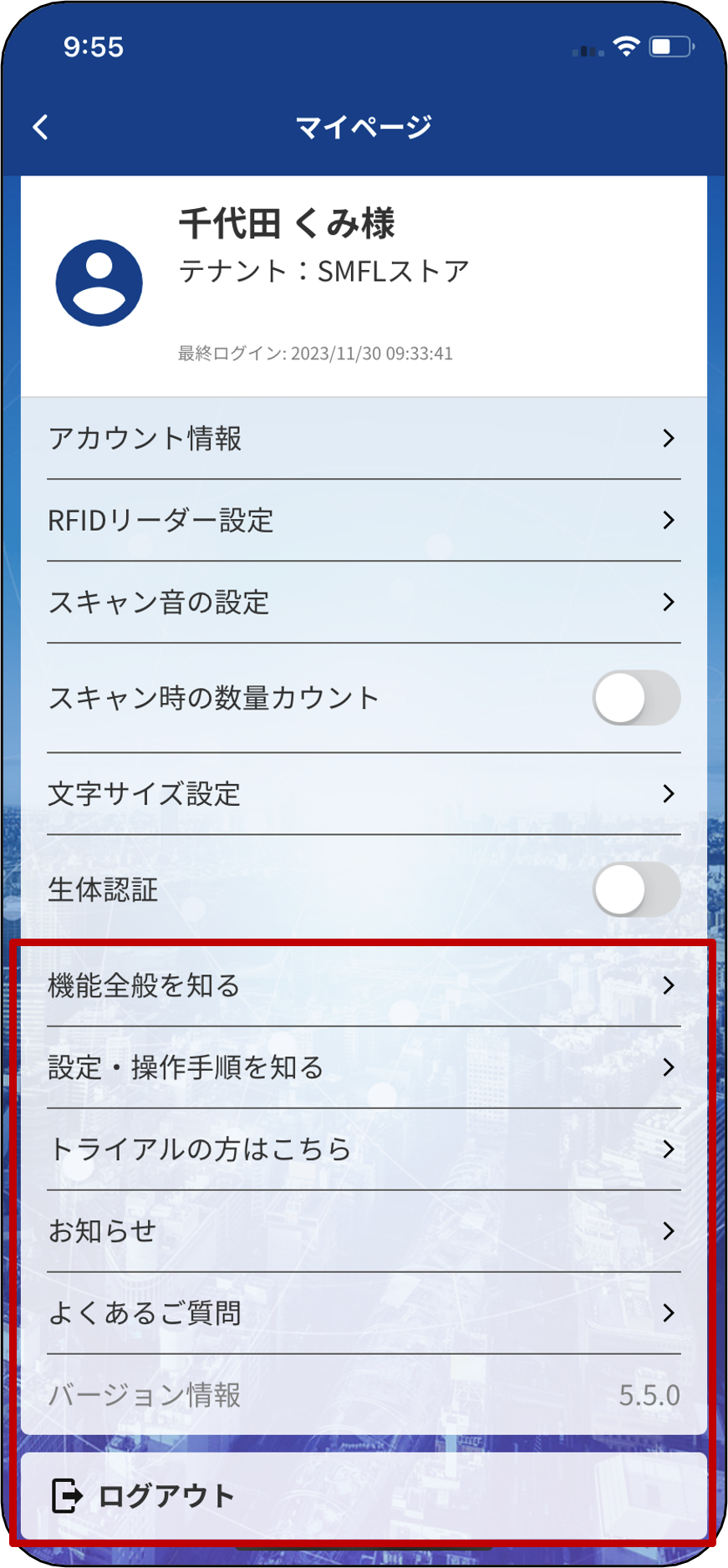Enable 生体認証 switch
The height and width of the screenshot is (1568, 728).
coord(635,889)
